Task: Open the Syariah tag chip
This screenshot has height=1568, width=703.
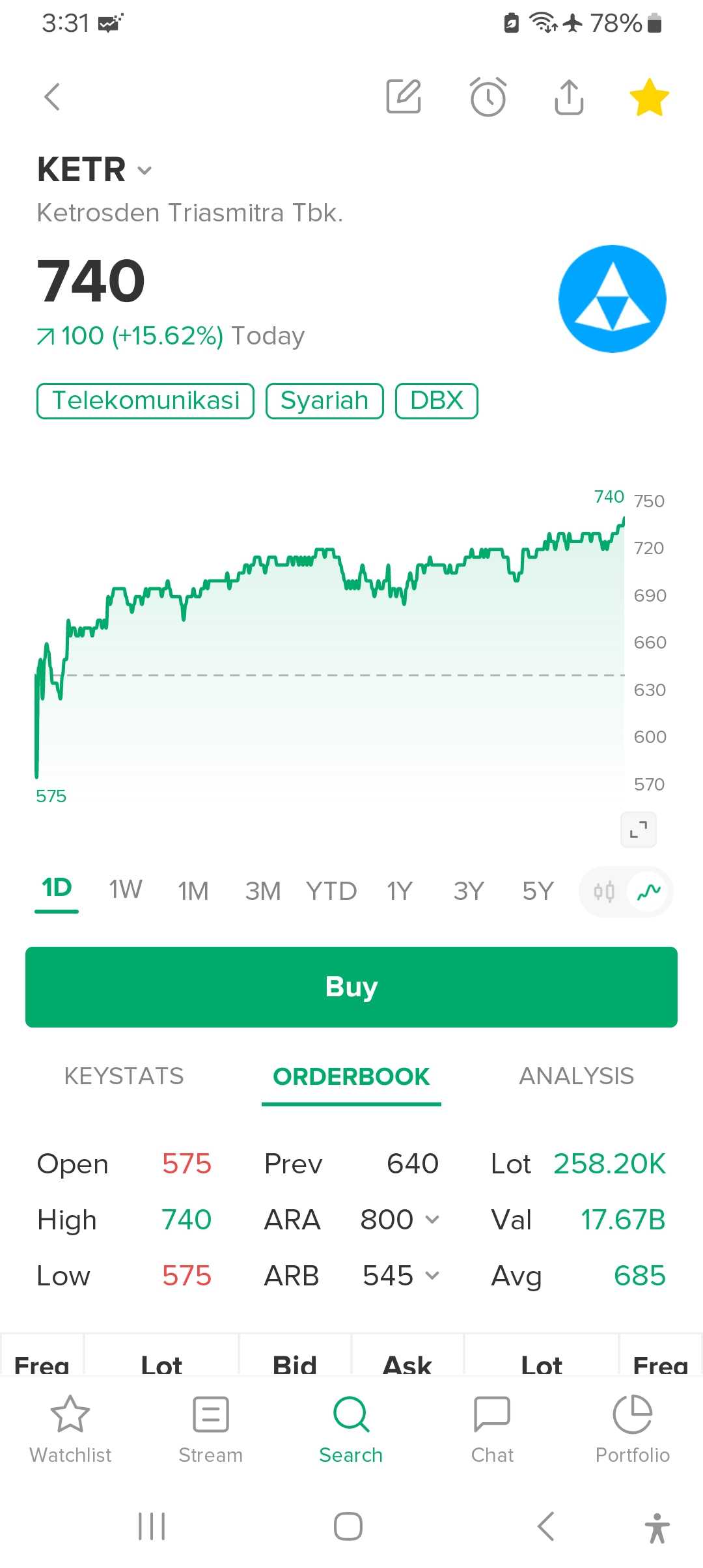Action: point(324,400)
